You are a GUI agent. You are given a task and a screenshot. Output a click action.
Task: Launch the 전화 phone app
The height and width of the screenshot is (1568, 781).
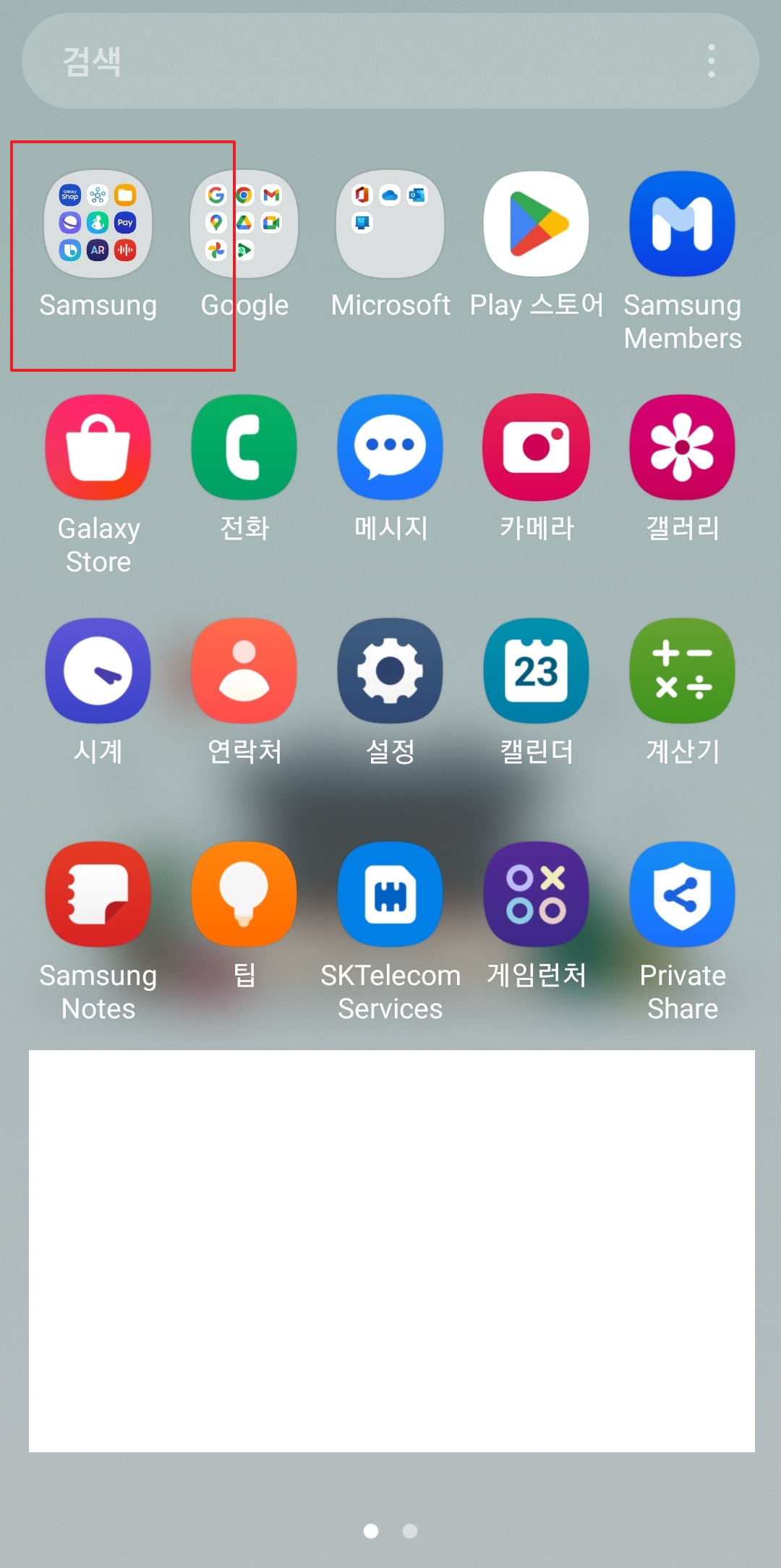click(x=244, y=447)
